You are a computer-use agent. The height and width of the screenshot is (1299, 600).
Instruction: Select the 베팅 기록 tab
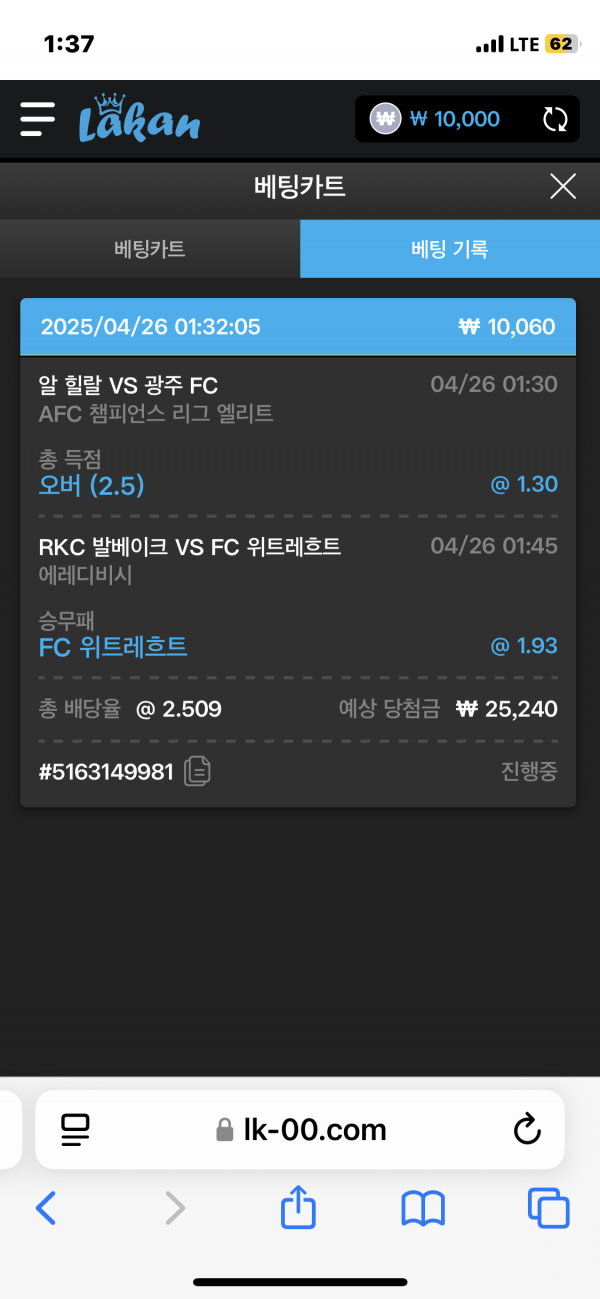(x=450, y=250)
